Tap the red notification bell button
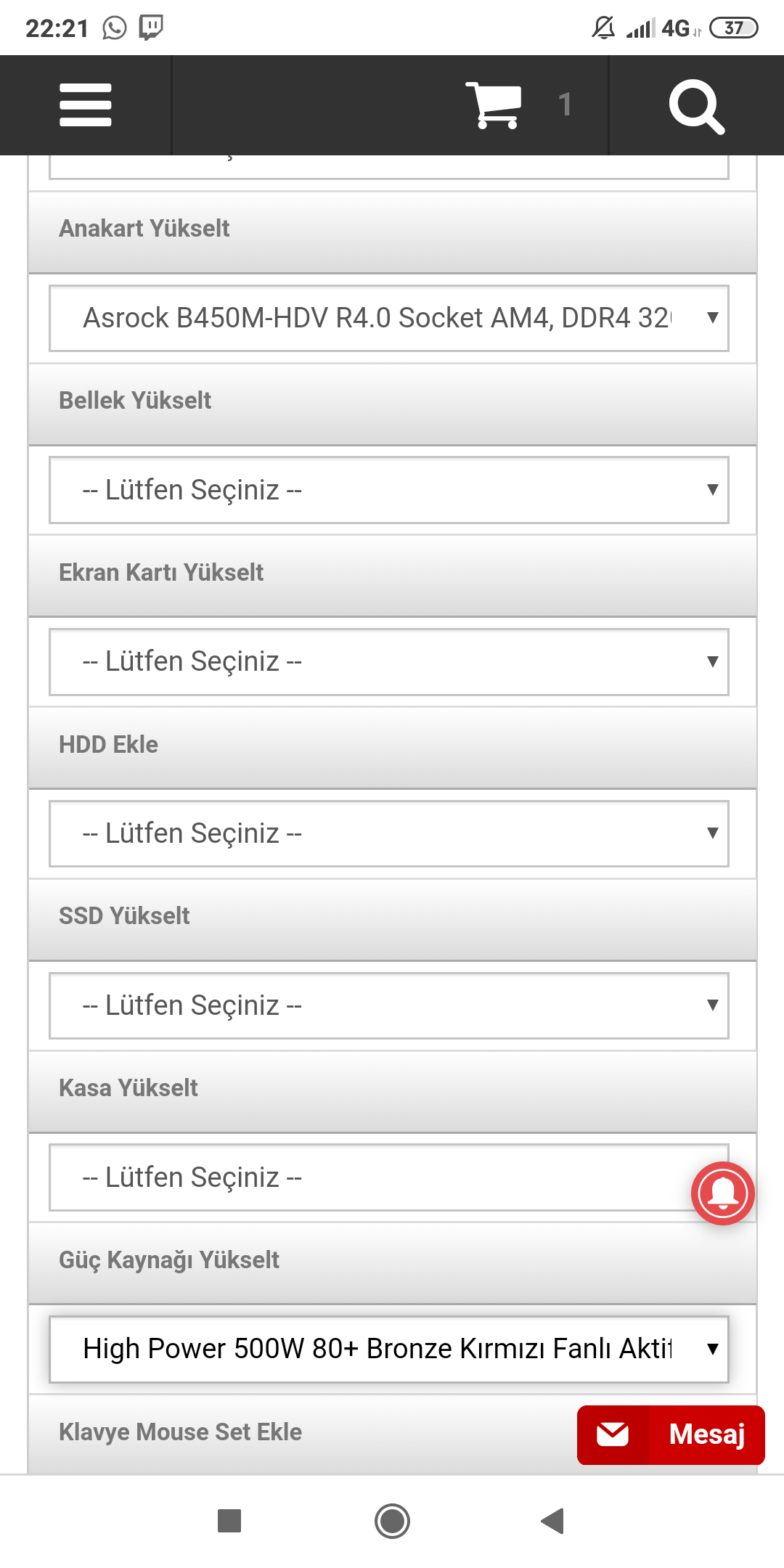784x1568 pixels. pyautogui.click(x=723, y=1193)
